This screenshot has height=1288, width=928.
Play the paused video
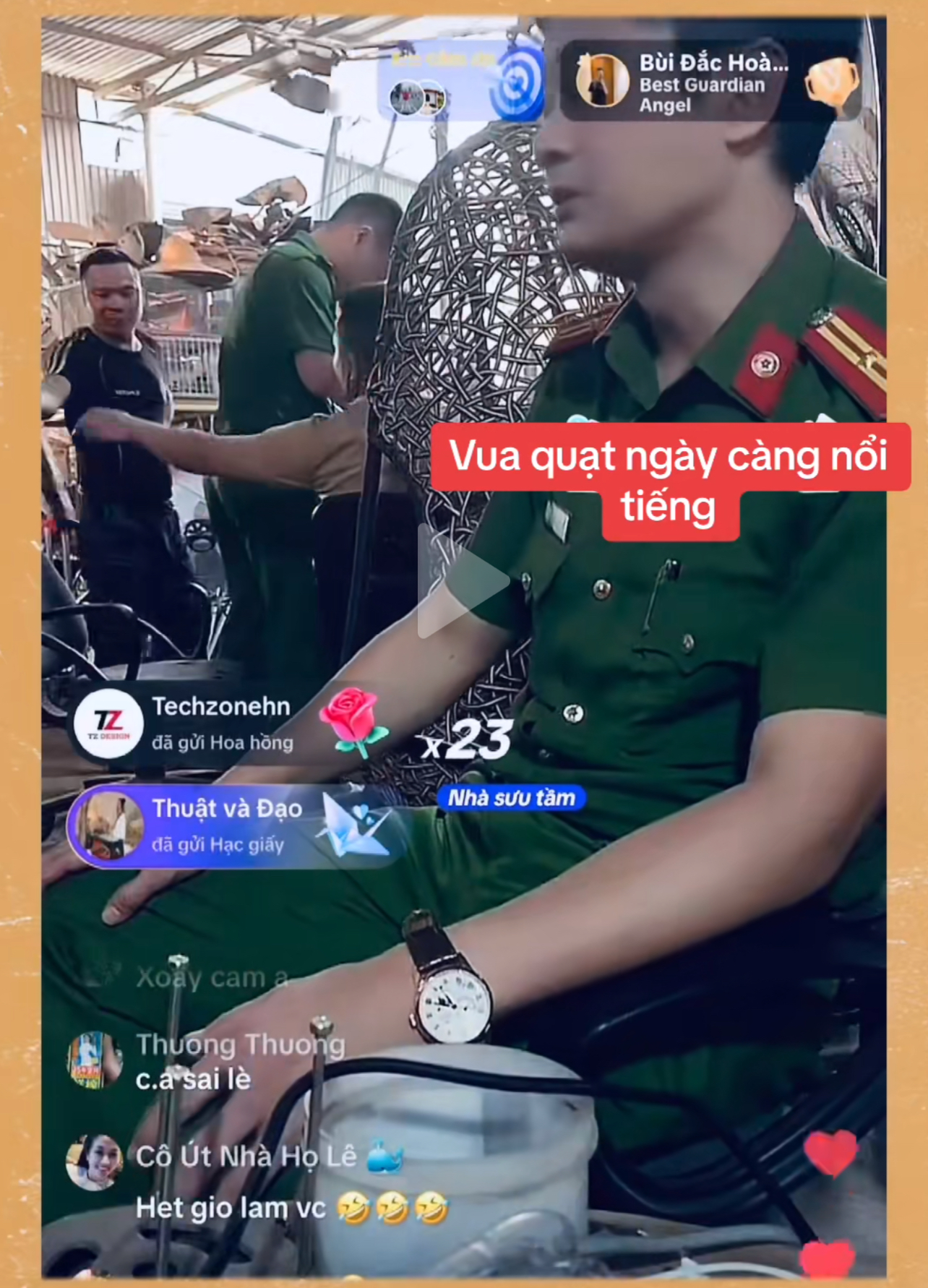coord(461,582)
